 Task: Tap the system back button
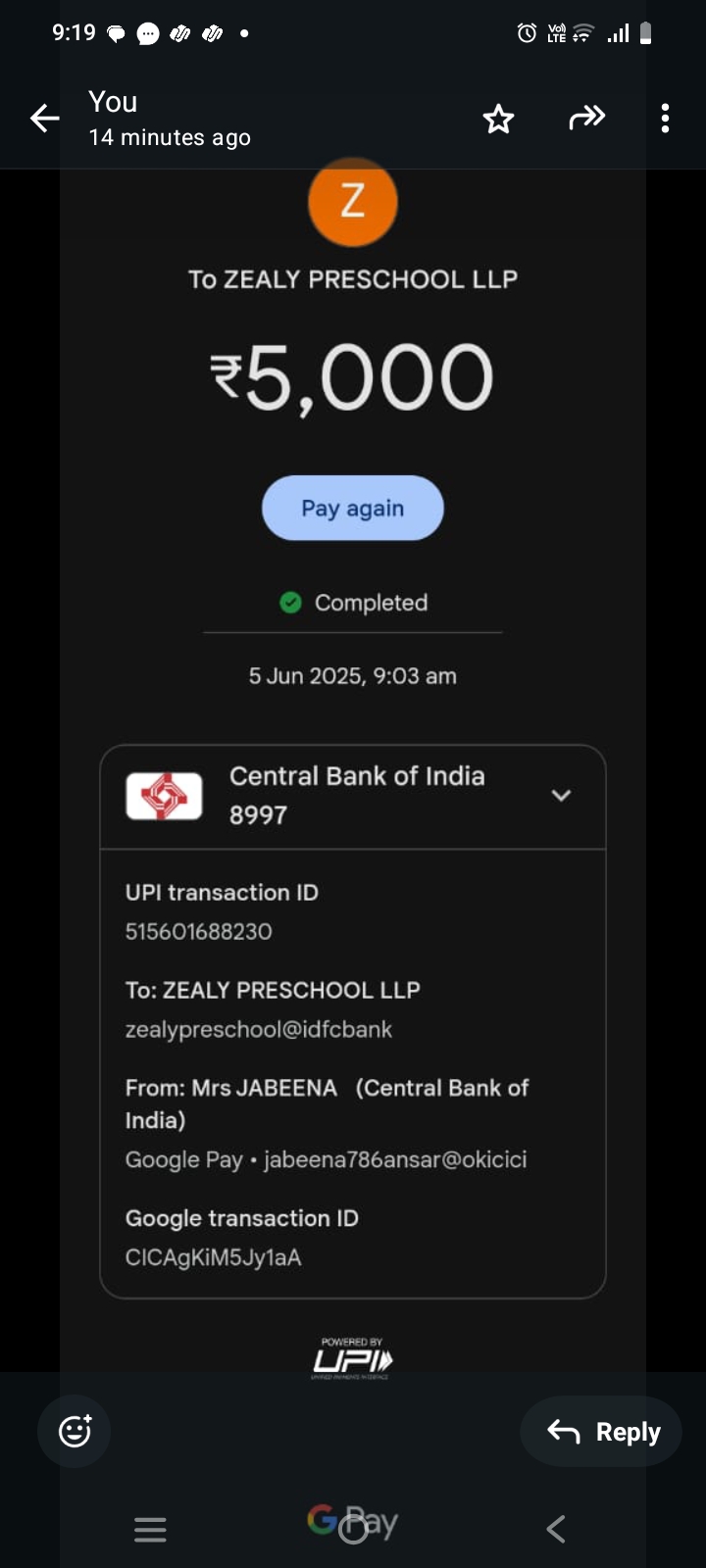555,1529
